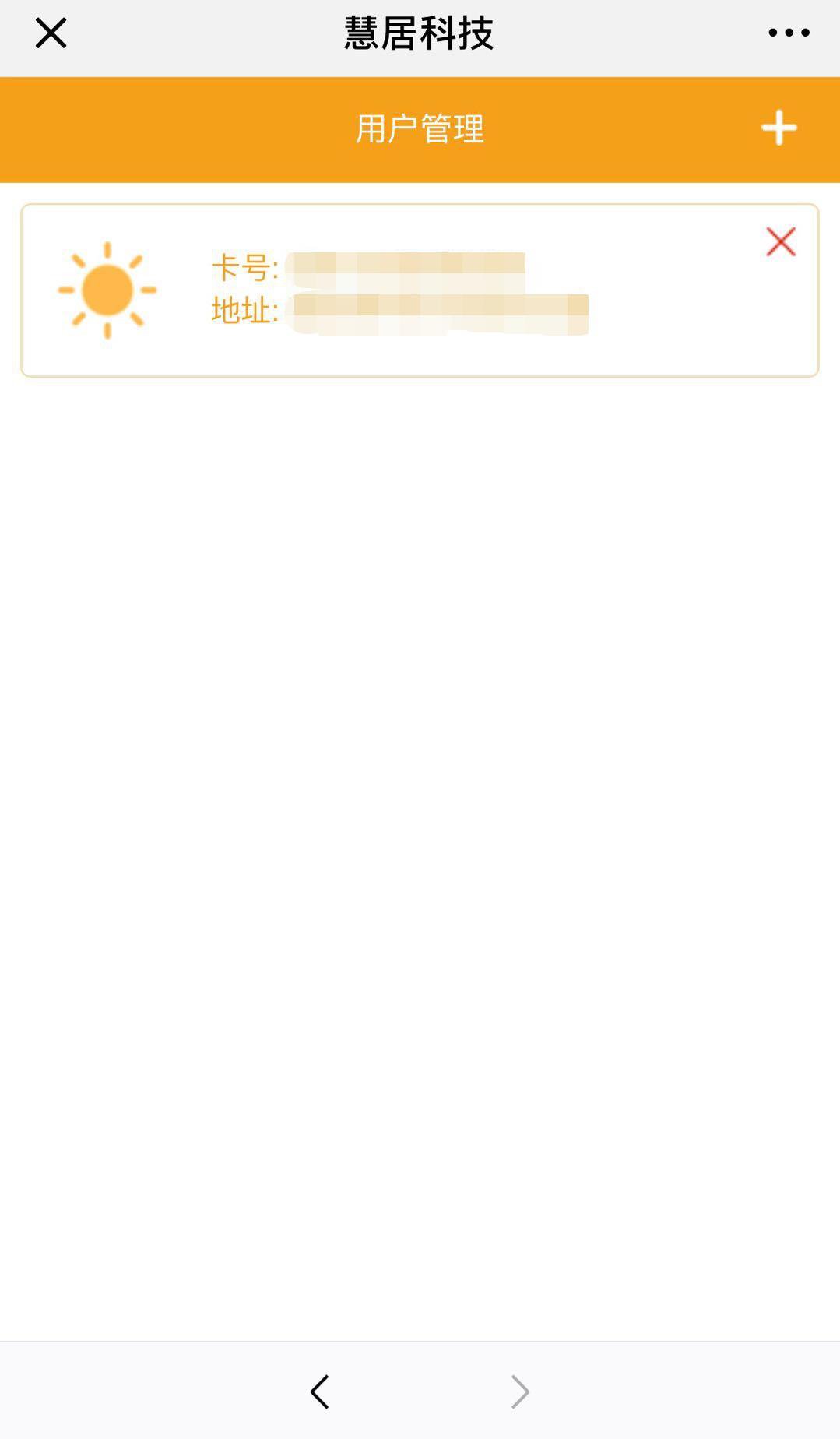Close the 慧居科技 web page
This screenshot has height=1439, width=840.
tap(51, 33)
